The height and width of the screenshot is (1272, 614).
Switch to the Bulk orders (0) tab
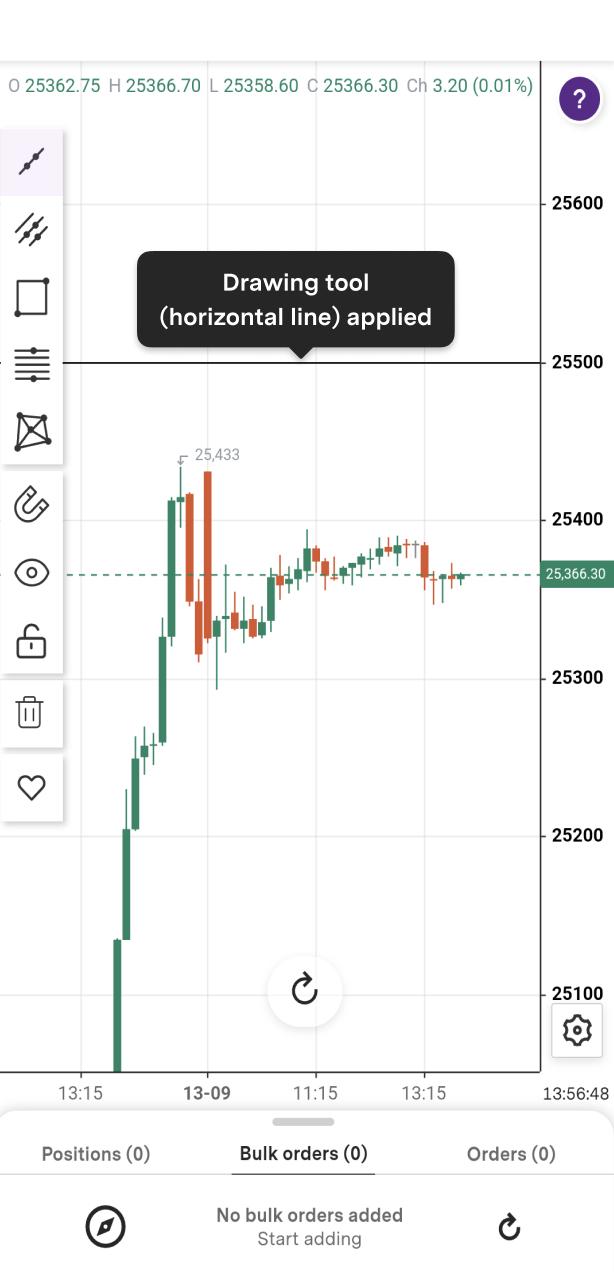[x=303, y=1154]
